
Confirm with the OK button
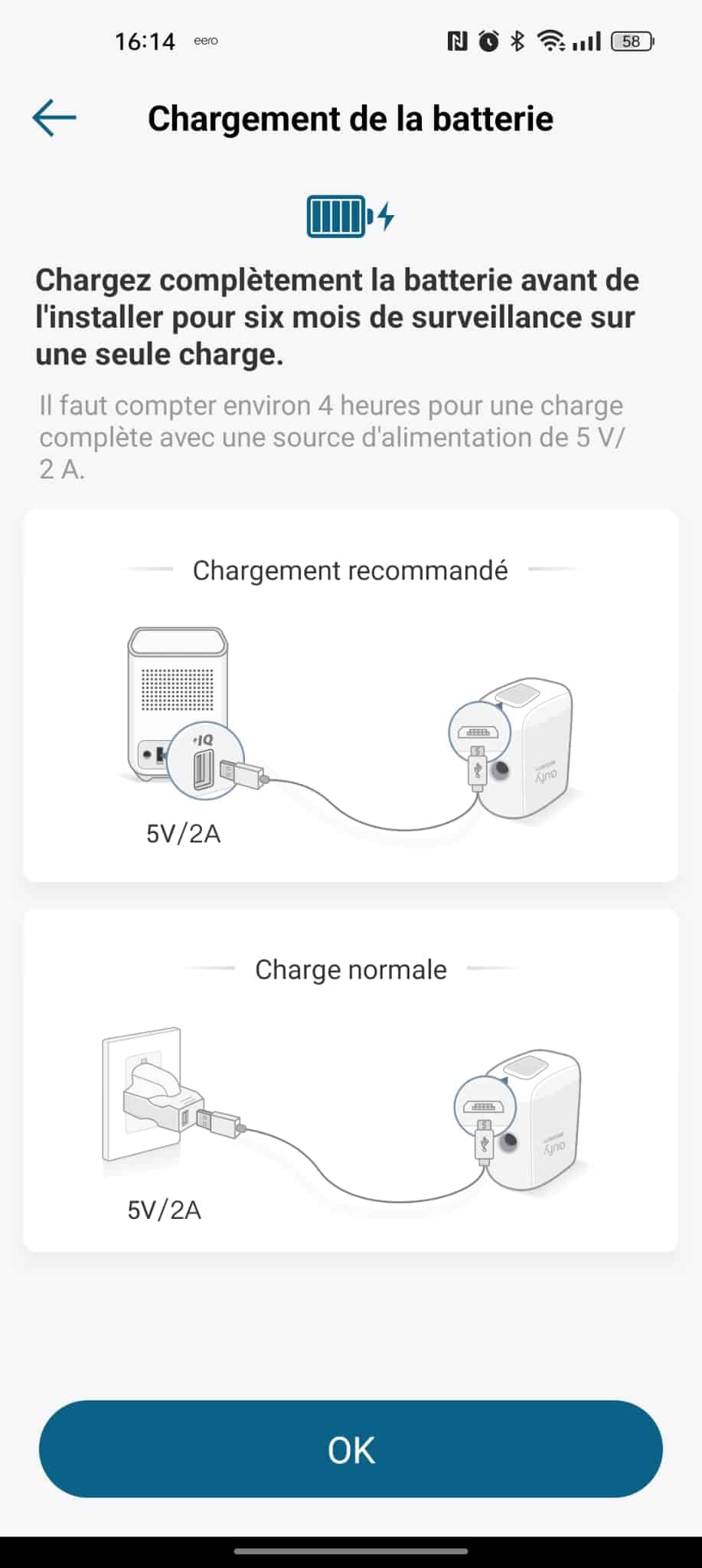coord(351,1449)
